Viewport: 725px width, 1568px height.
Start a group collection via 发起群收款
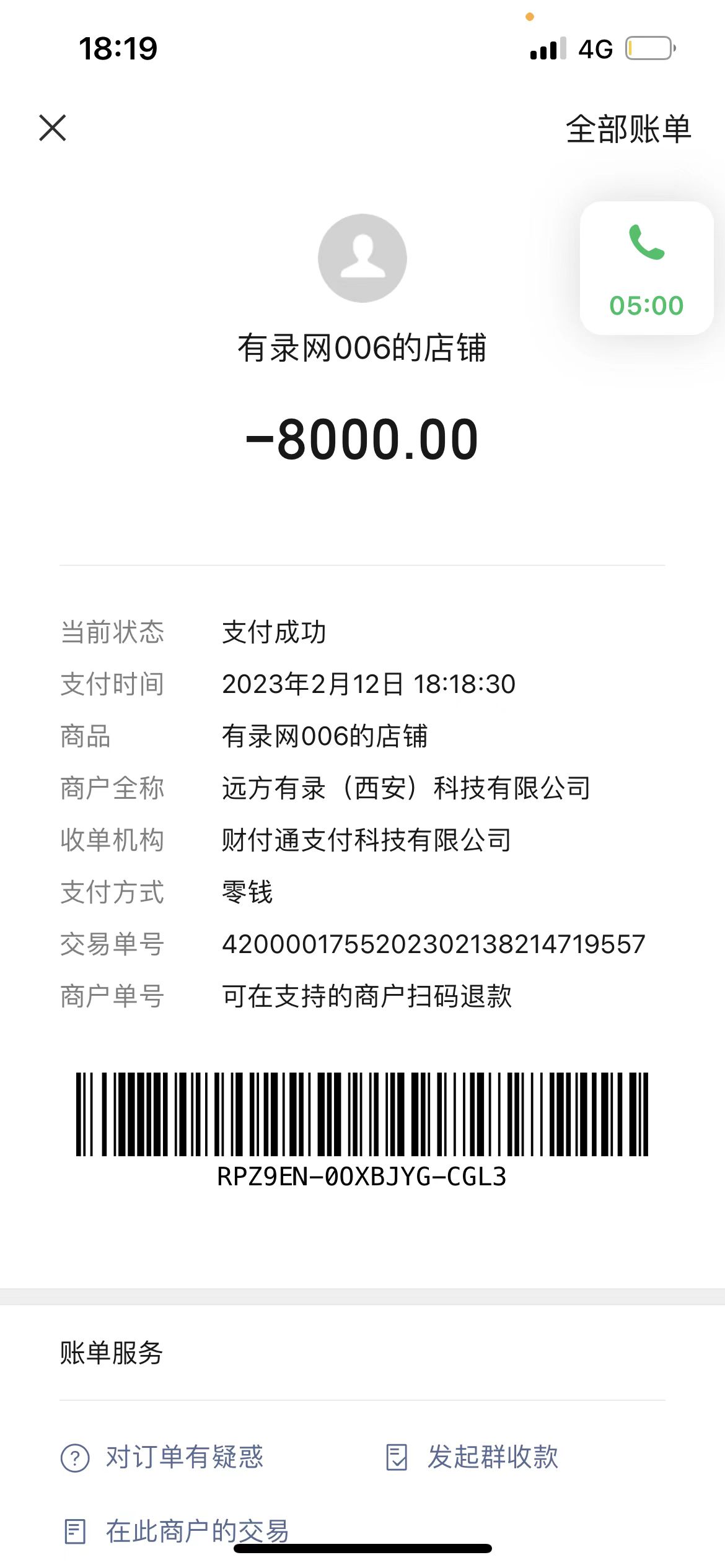coord(472,1457)
